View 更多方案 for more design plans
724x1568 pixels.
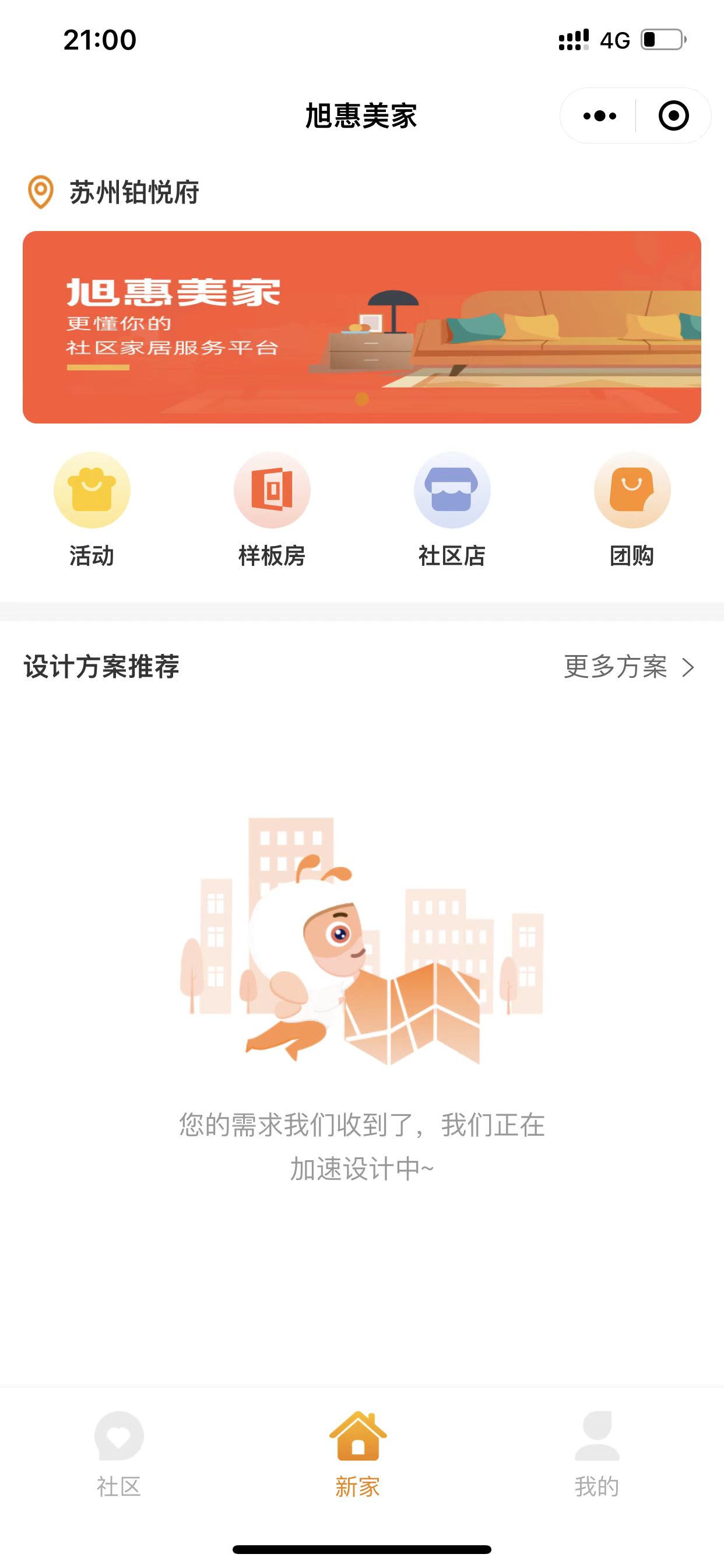tap(628, 667)
